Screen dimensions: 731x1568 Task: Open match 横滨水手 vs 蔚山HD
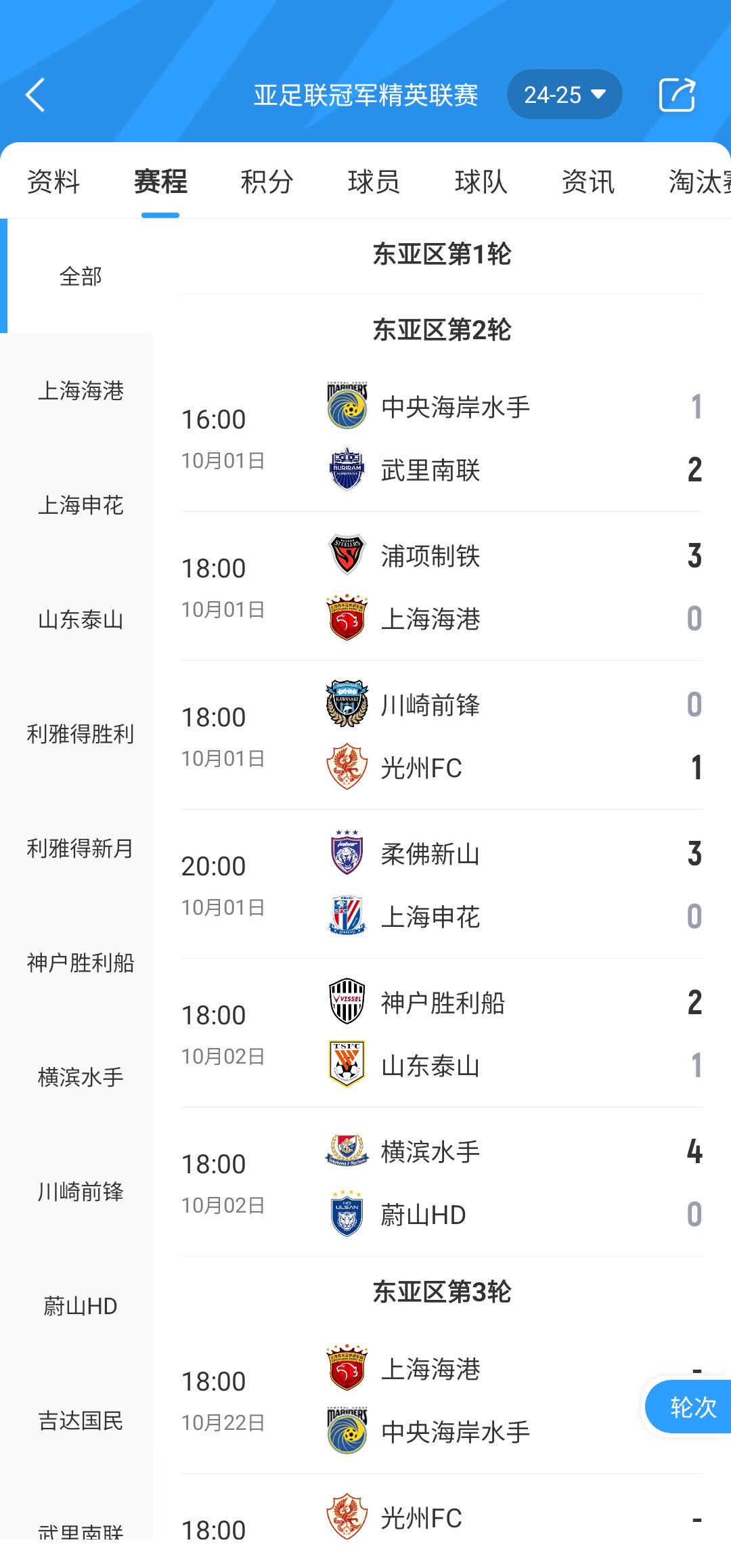[x=441, y=1183]
